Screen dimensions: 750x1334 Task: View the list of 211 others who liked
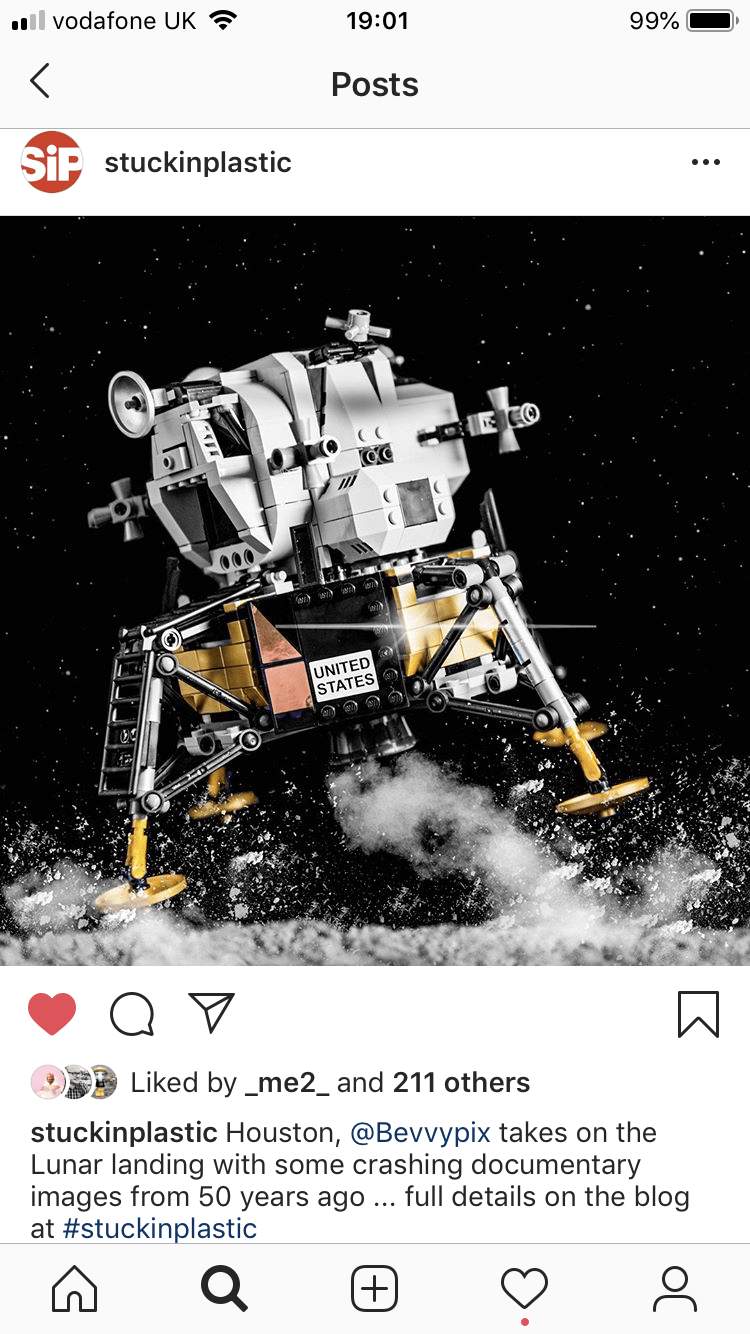click(461, 1082)
